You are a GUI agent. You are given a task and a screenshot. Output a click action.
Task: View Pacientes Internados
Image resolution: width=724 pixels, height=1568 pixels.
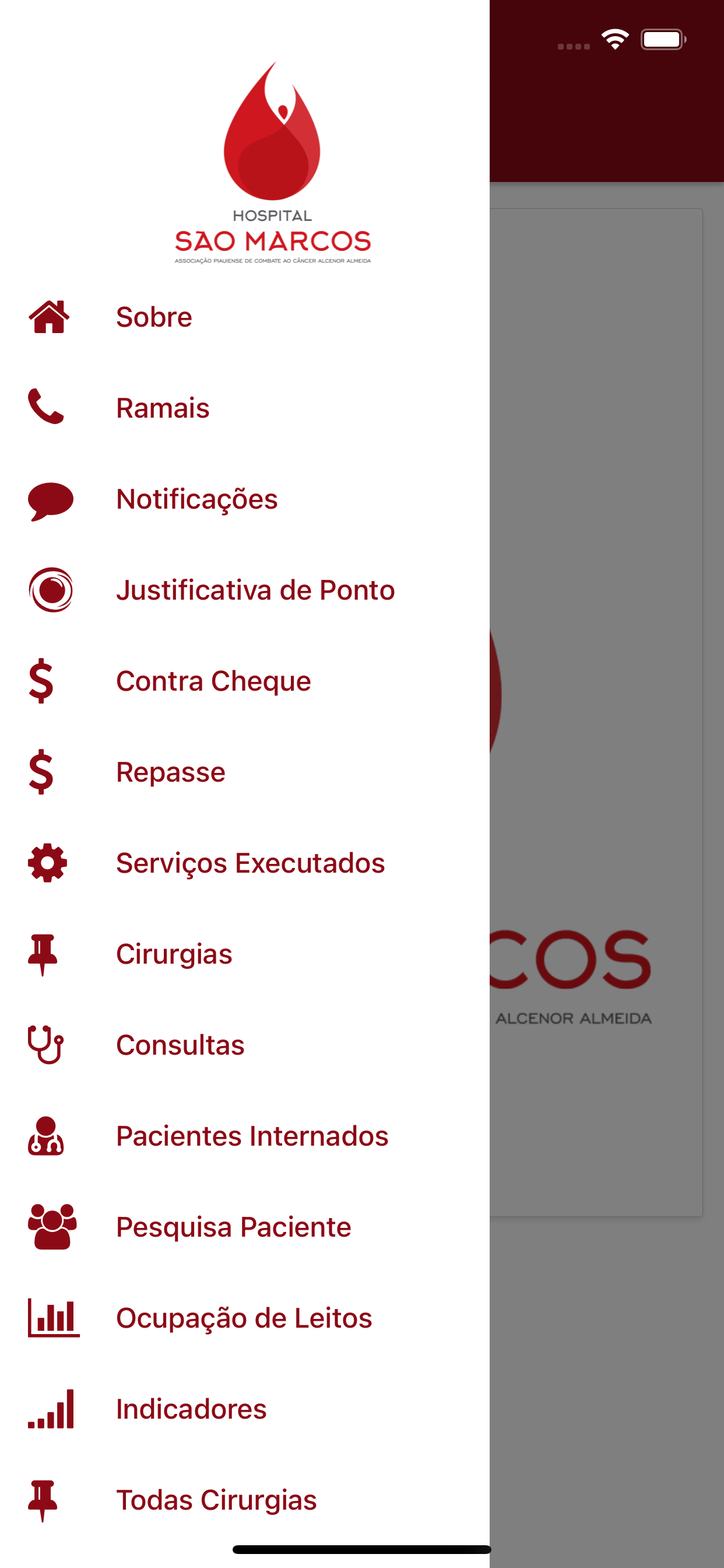(x=245, y=1136)
